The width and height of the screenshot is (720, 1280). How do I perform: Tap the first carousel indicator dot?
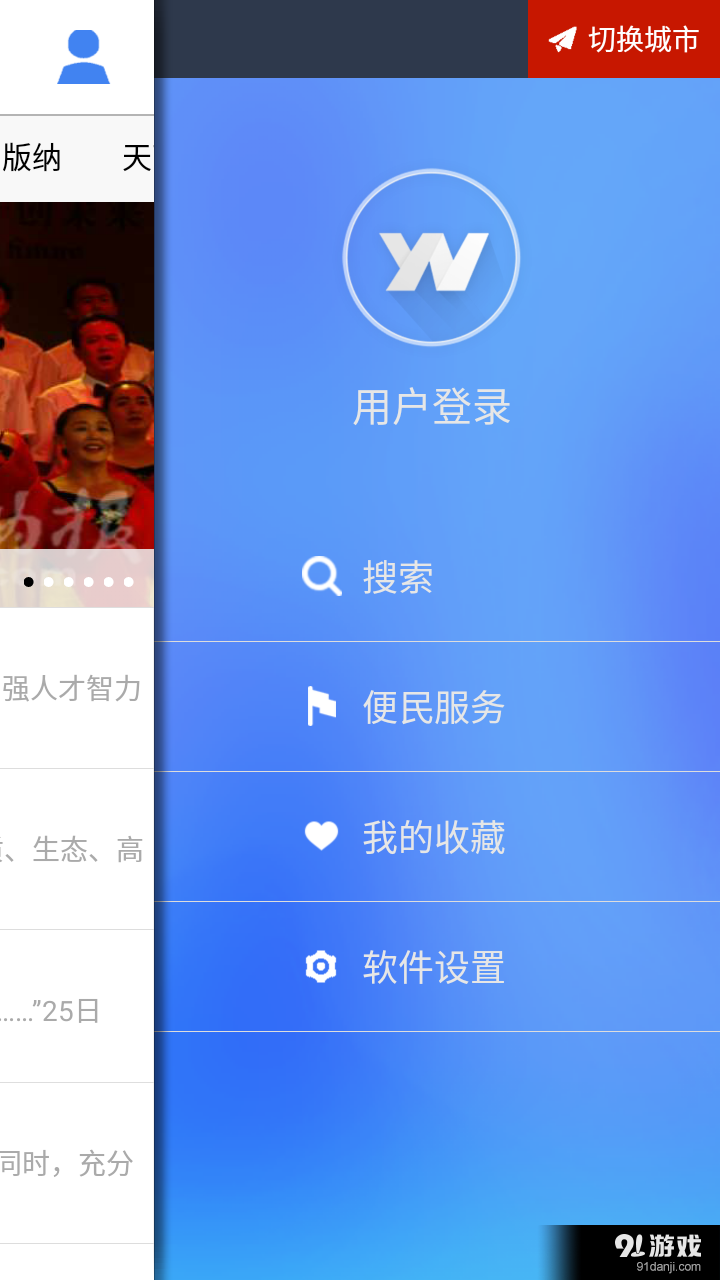tap(31, 581)
